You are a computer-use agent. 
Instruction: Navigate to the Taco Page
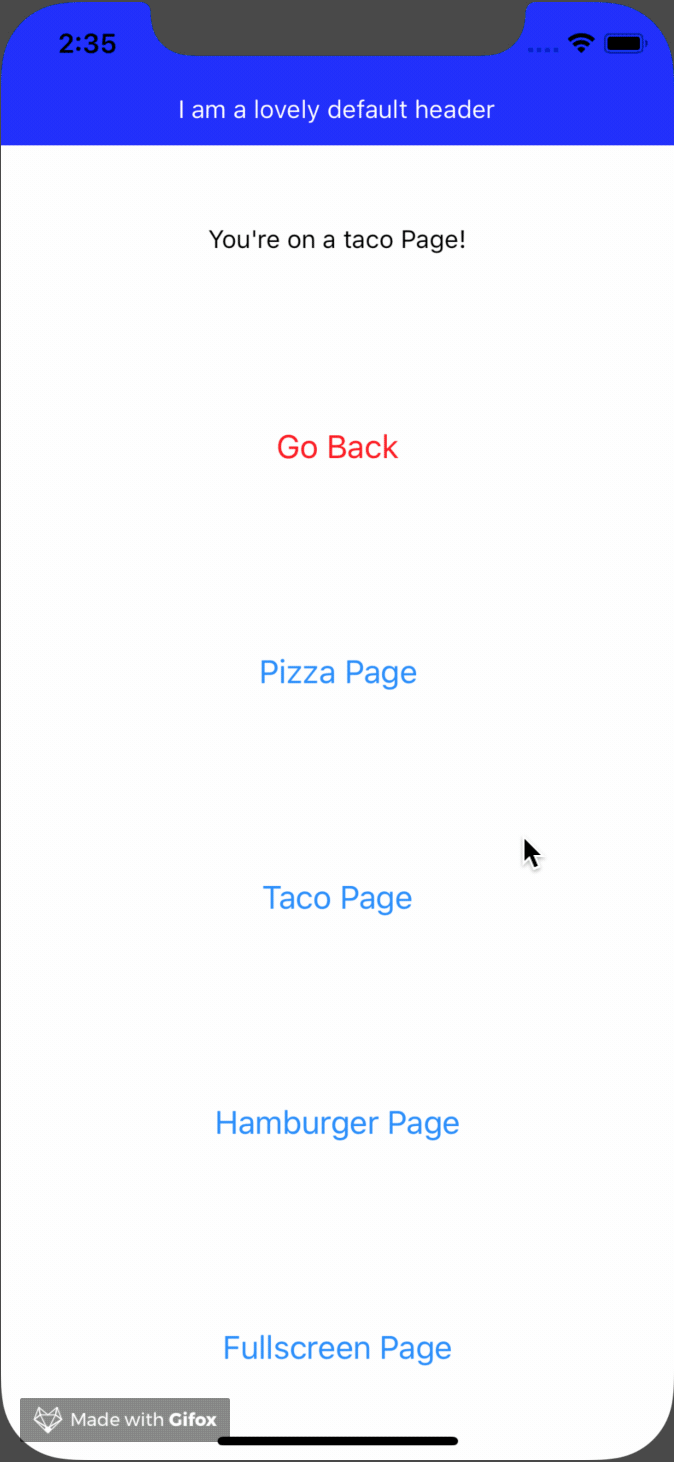(x=337, y=898)
